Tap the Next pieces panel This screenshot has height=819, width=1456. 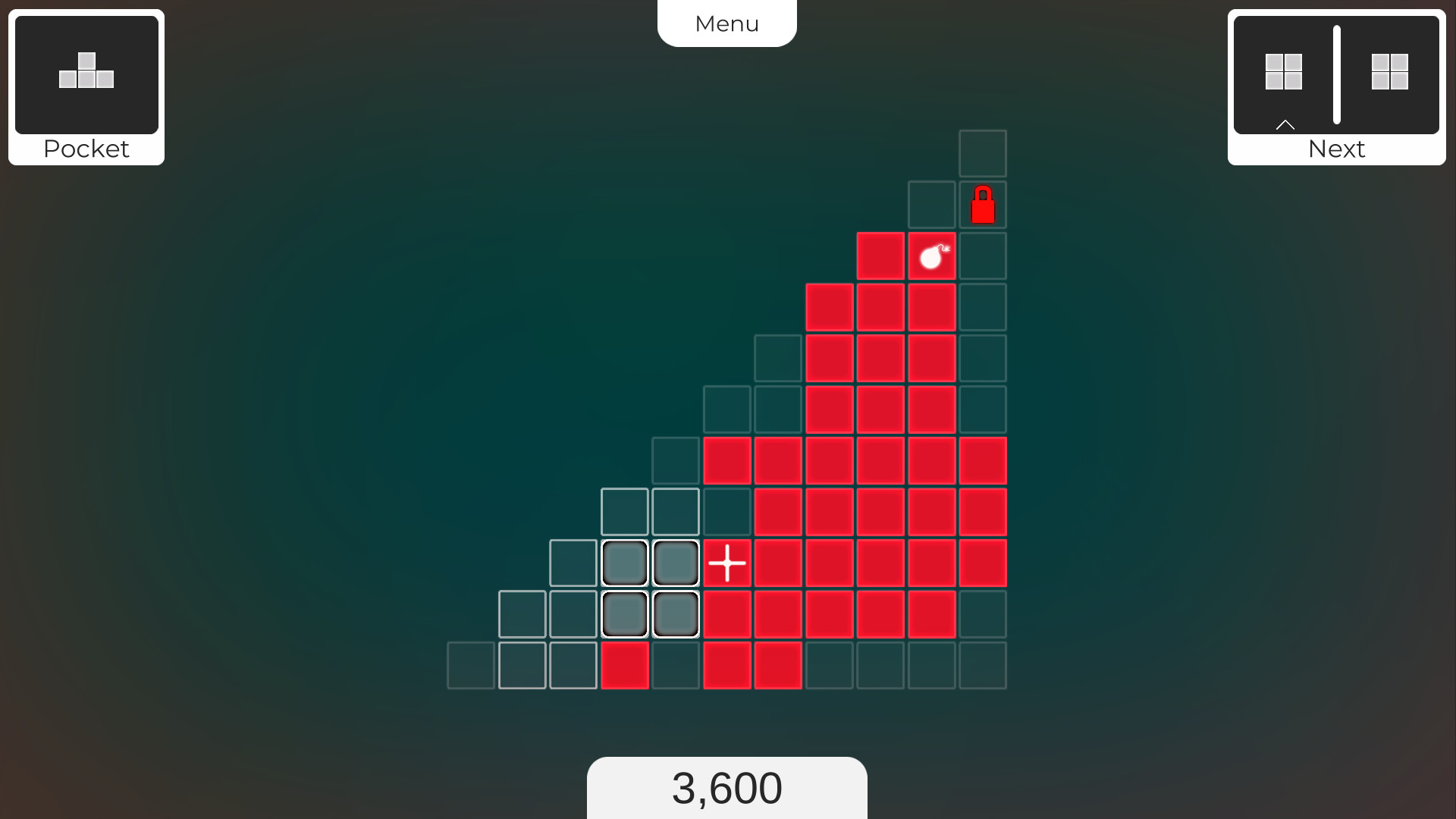pos(1336,86)
